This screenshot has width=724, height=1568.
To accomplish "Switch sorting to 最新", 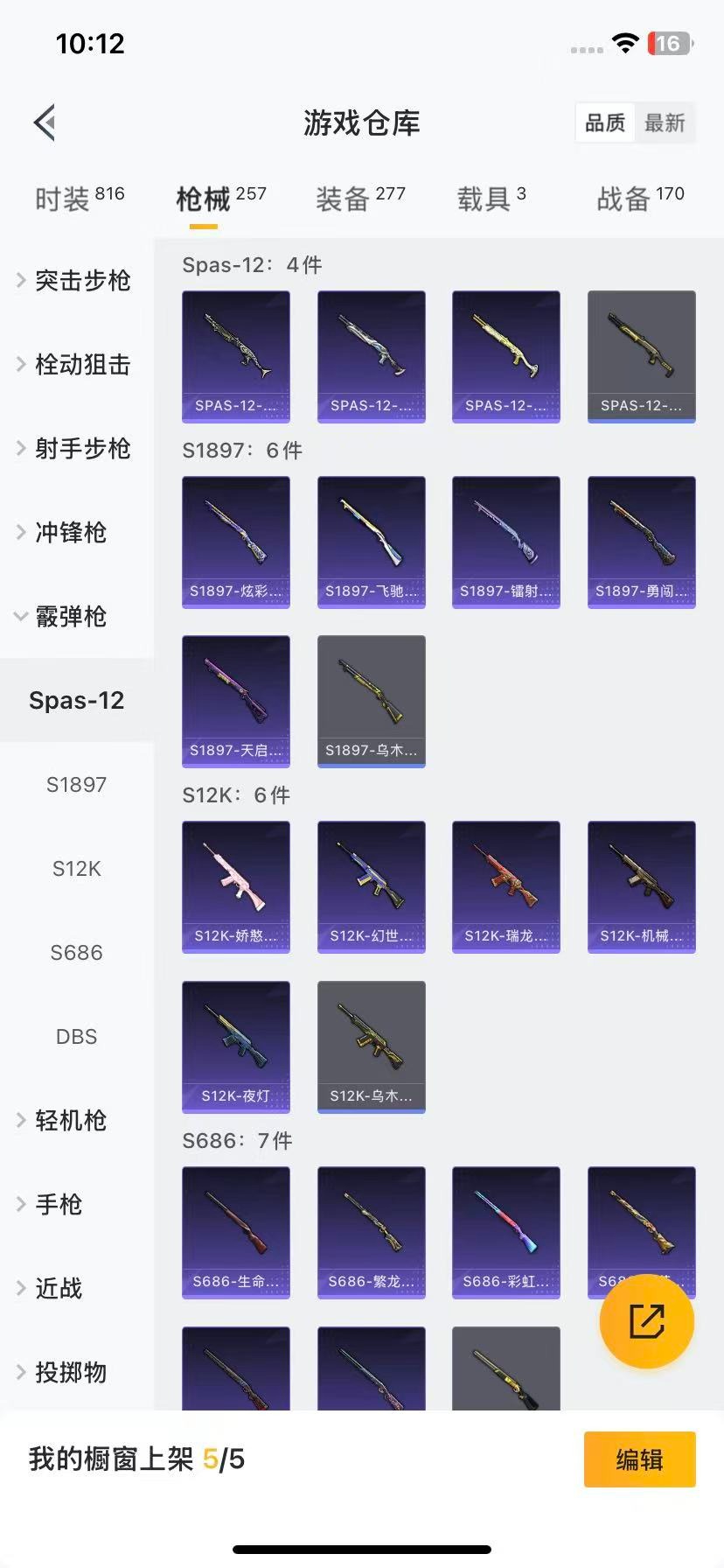I will click(665, 122).
